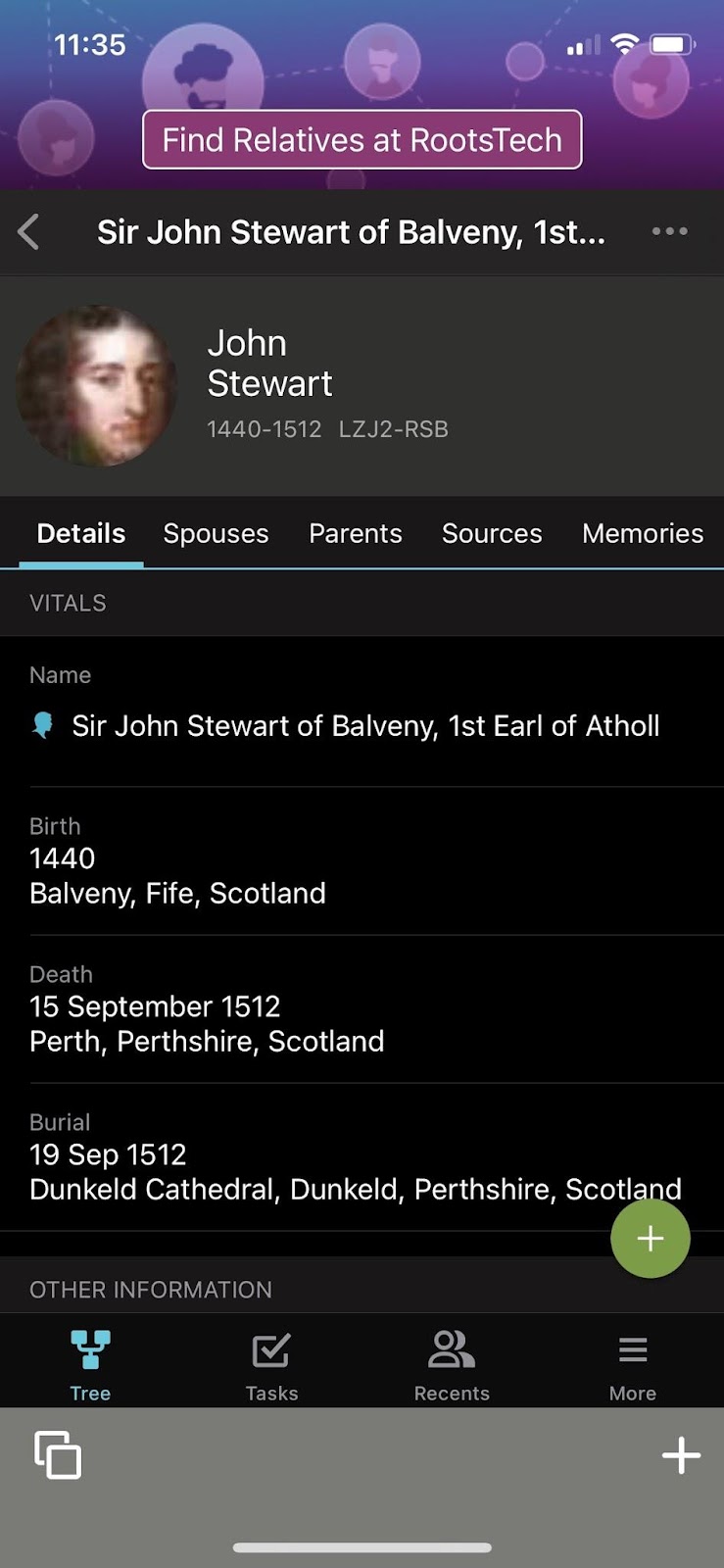The height and width of the screenshot is (1568, 724).
Task: Switch to the Parents tab
Action: [x=355, y=533]
